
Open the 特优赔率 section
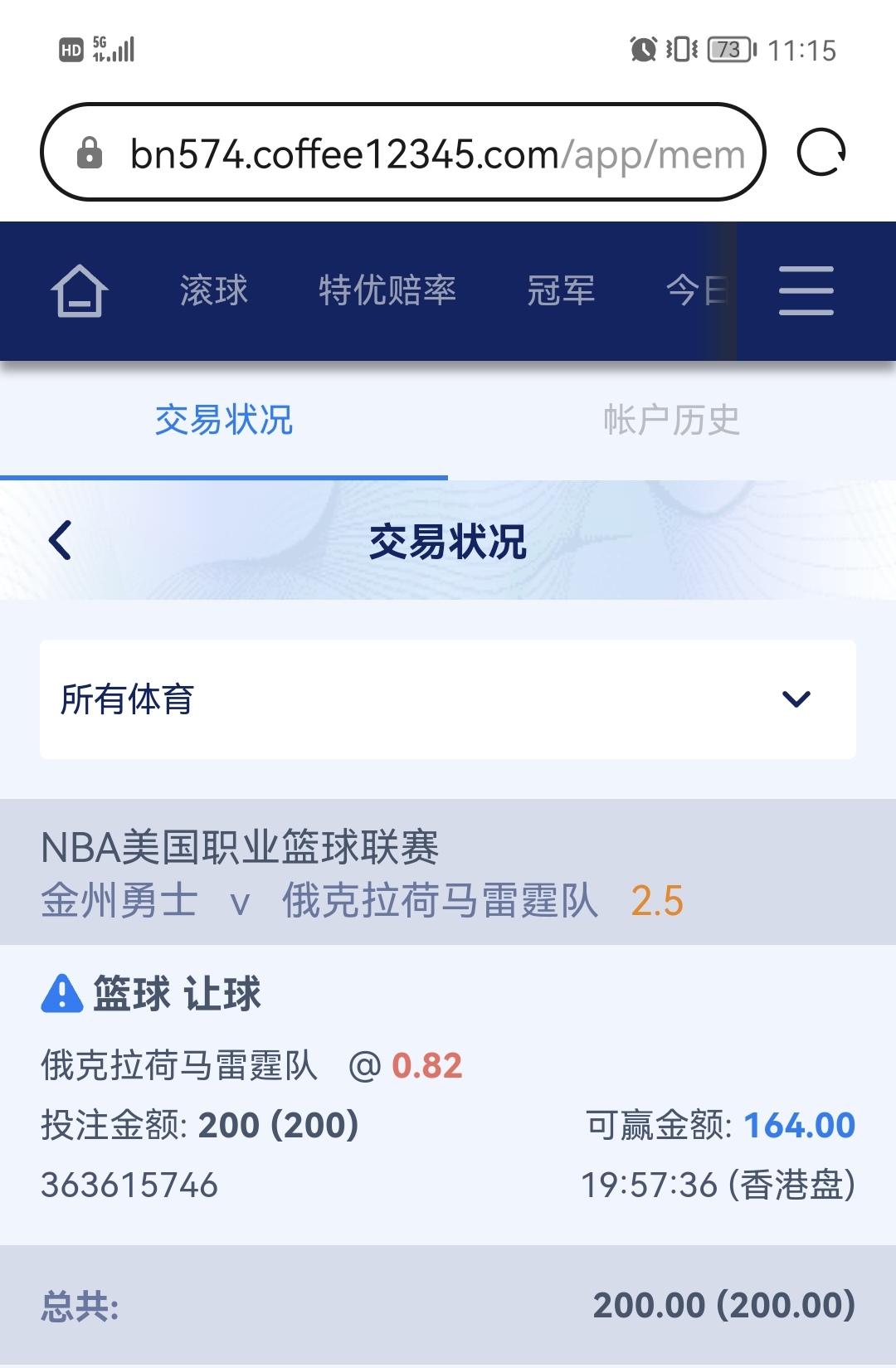[x=387, y=291]
